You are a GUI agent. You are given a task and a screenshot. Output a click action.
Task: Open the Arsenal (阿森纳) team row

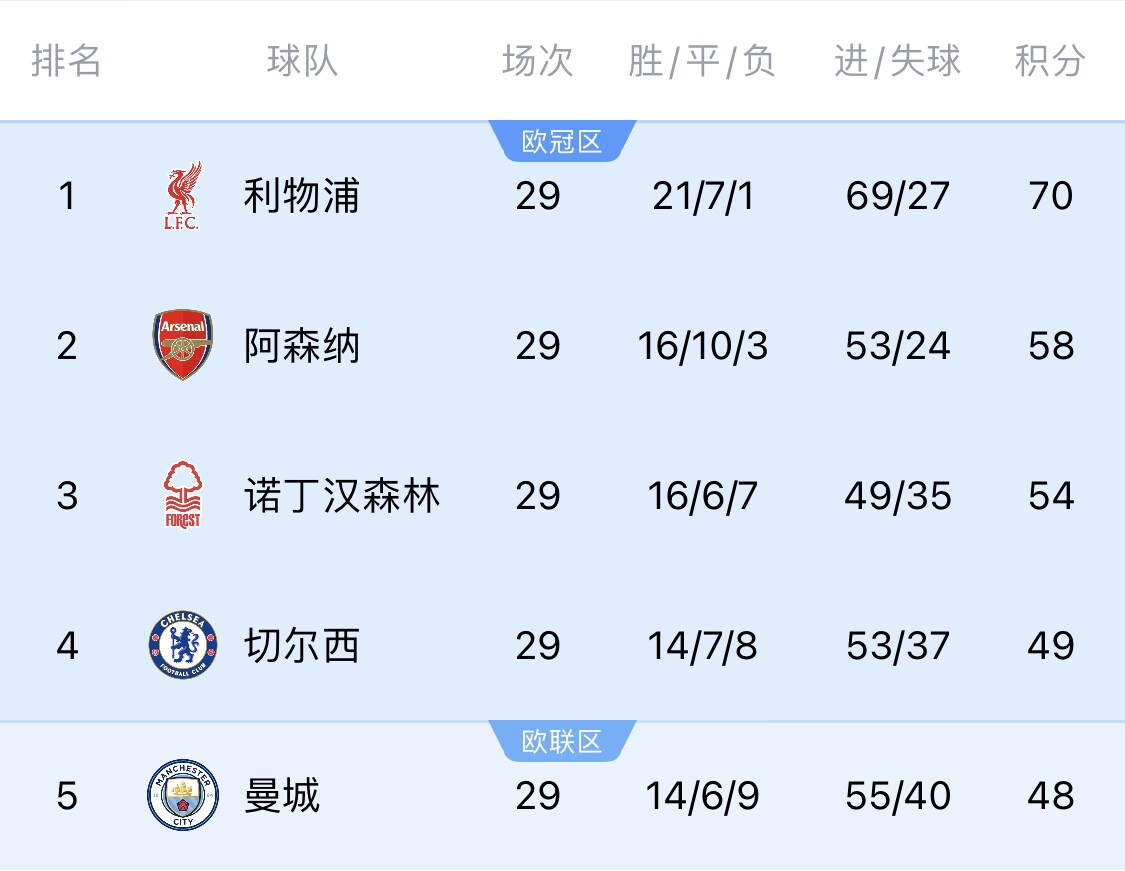tap(301, 346)
